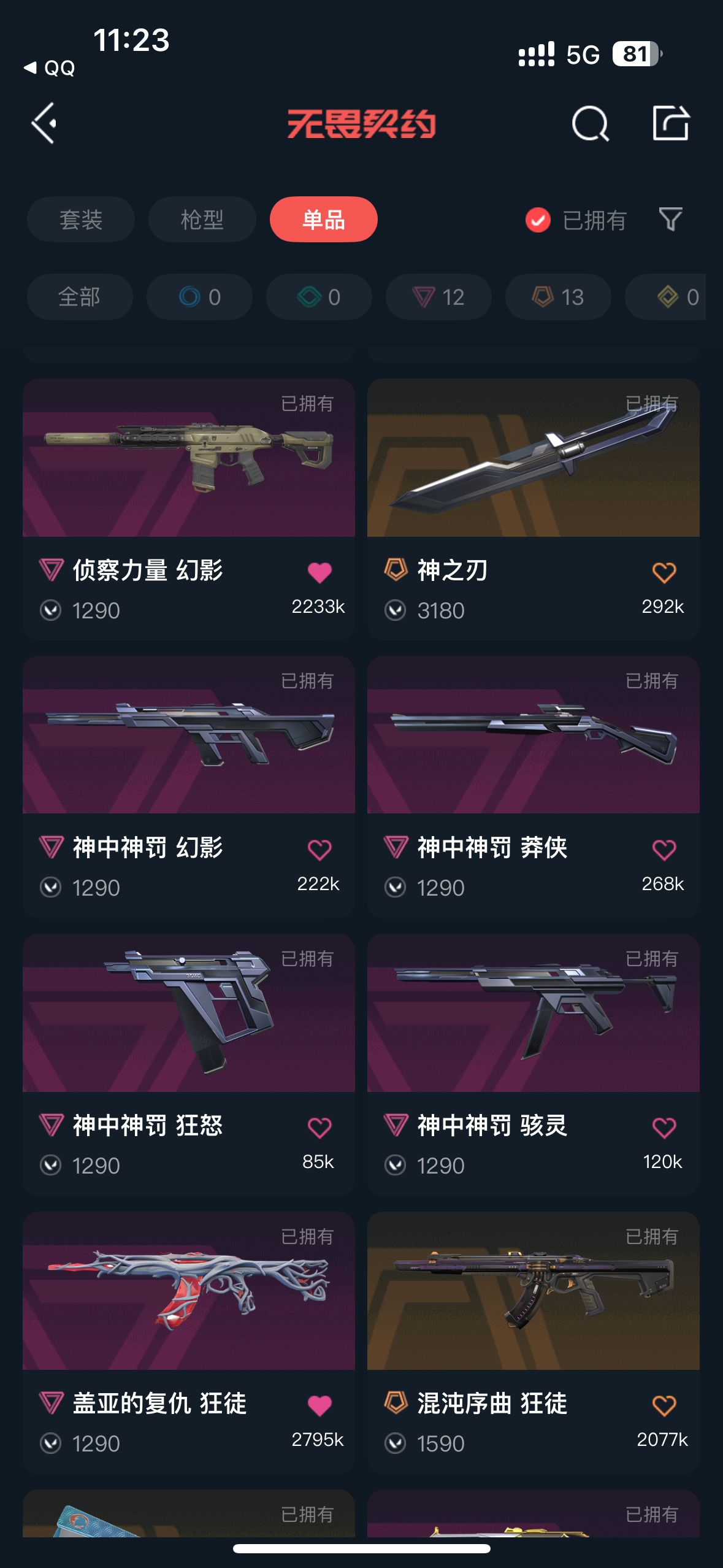The image size is (723, 1568).
Task: Favorite the 神中神罚 骇灵 skin
Action: [x=664, y=1128]
